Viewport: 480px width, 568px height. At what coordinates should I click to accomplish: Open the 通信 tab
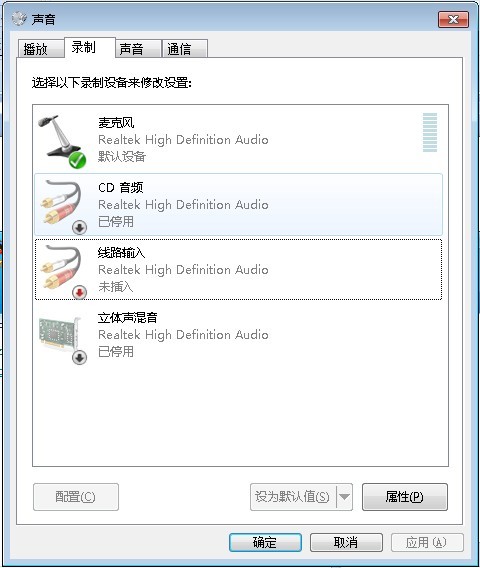click(x=185, y=49)
